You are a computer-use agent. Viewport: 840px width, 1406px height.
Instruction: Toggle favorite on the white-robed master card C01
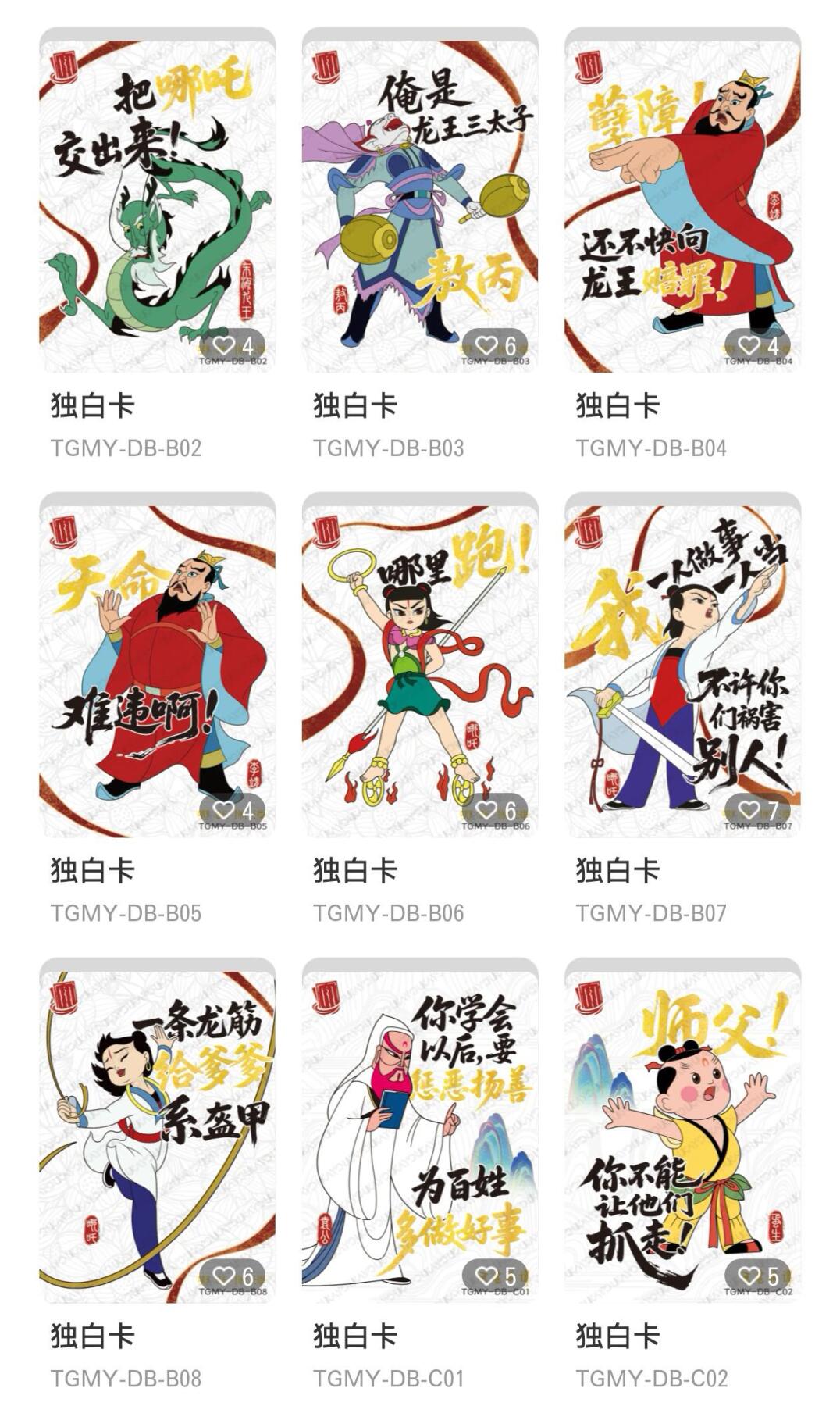[x=486, y=1273]
